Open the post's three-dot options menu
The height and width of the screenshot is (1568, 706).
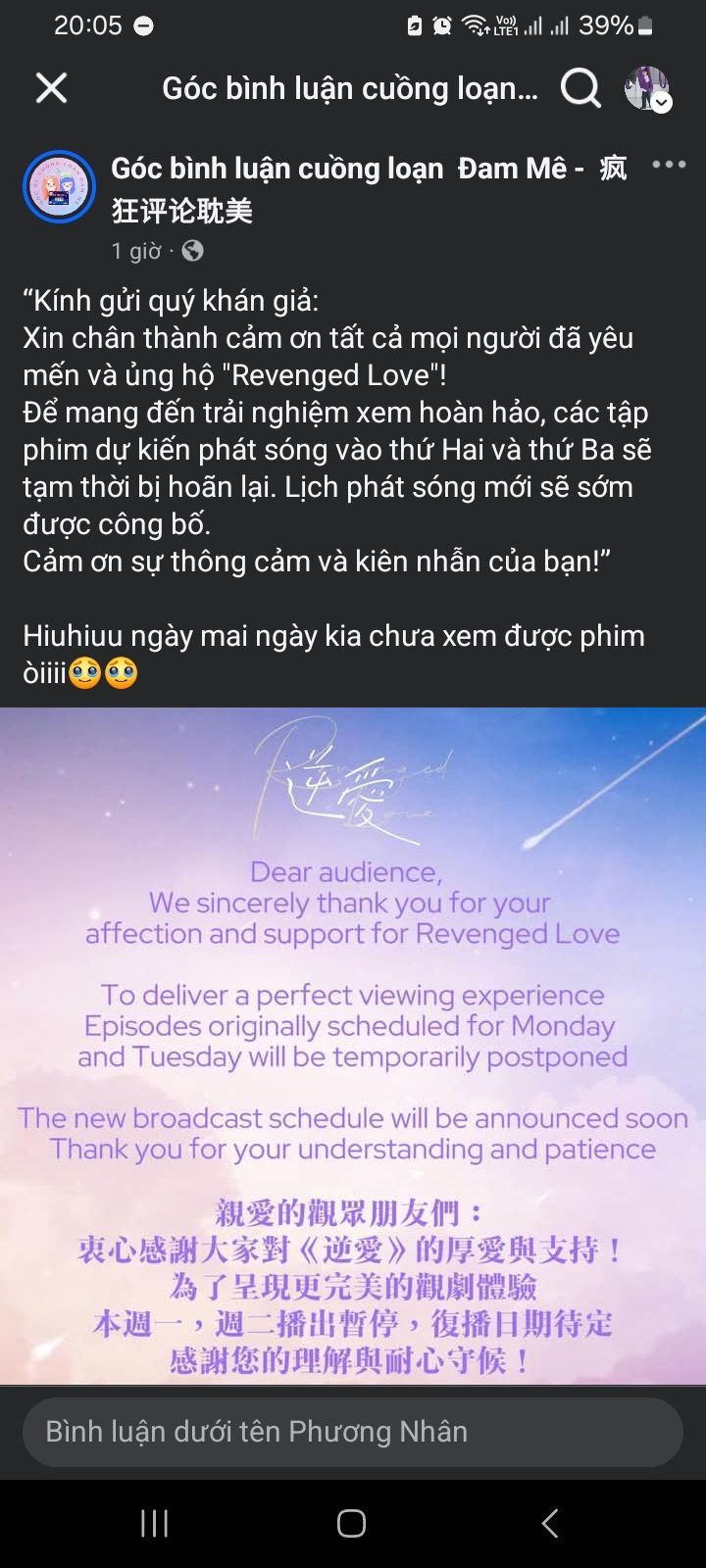click(669, 165)
